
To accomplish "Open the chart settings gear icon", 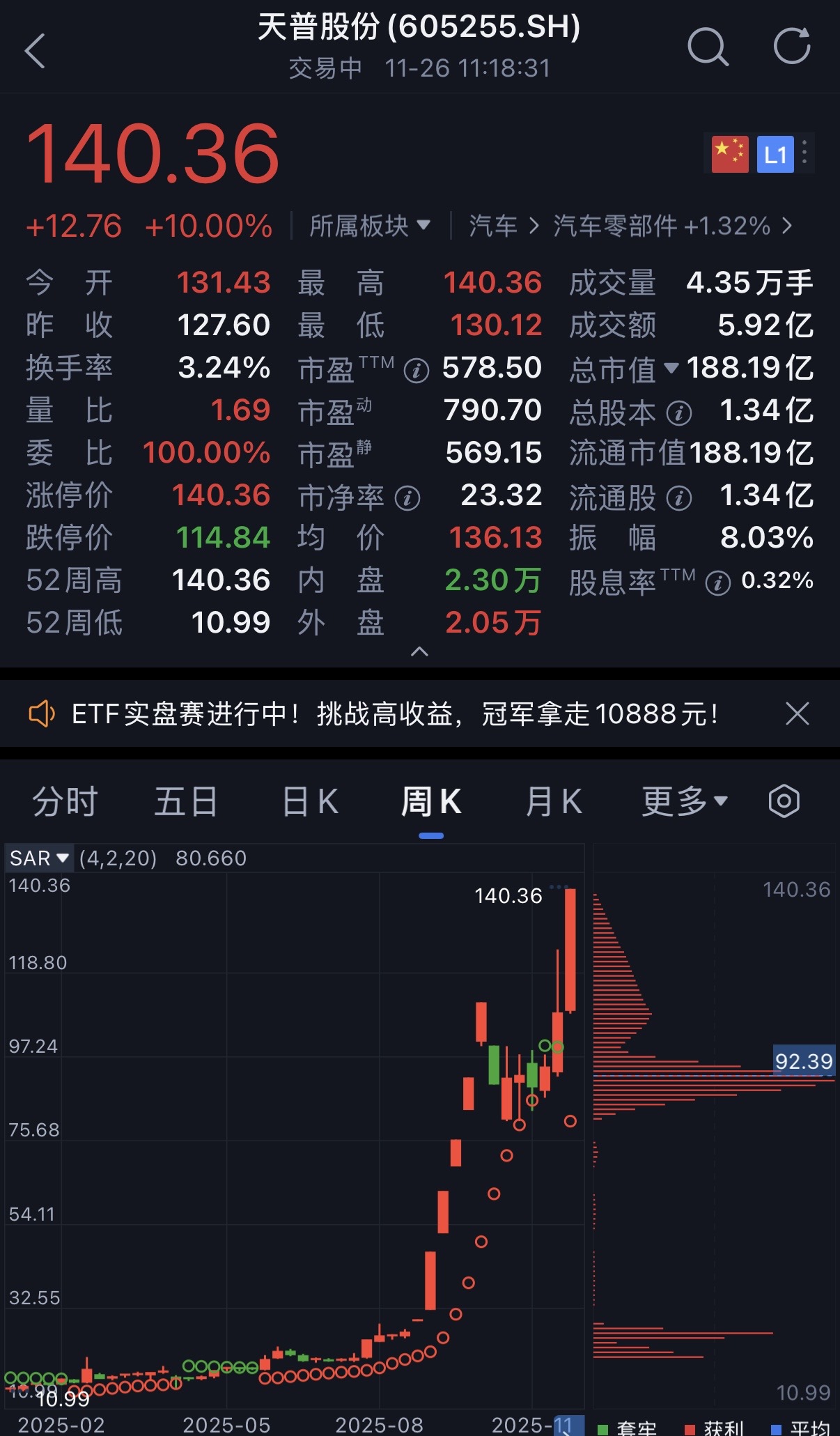I will pyautogui.click(x=783, y=801).
